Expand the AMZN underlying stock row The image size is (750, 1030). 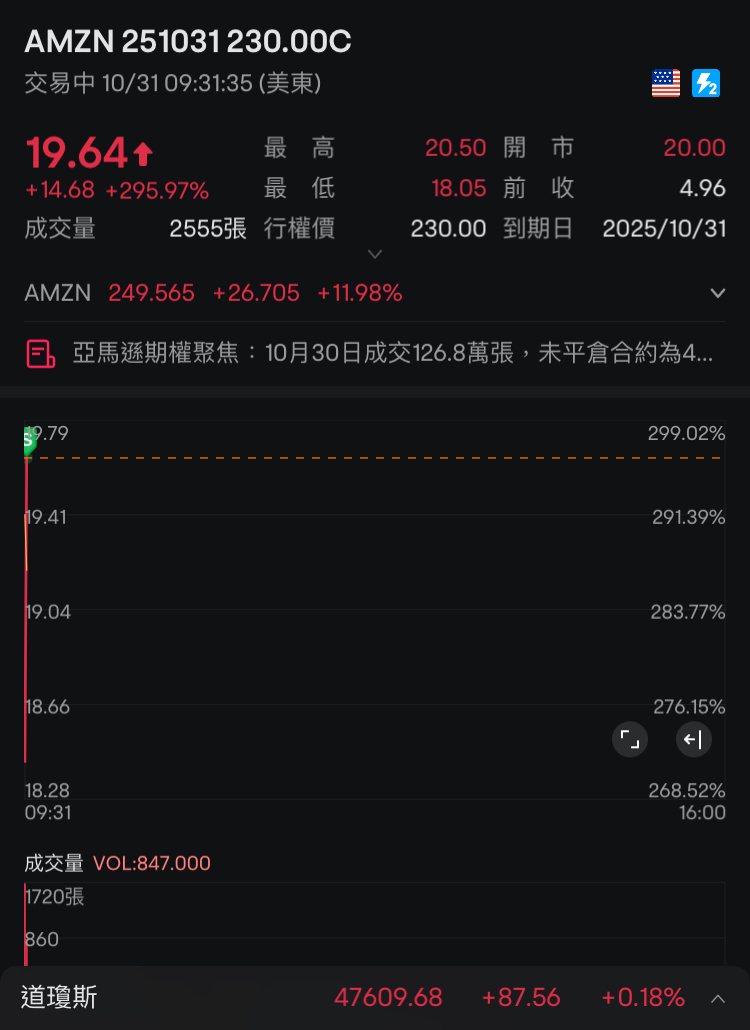click(x=719, y=292)
